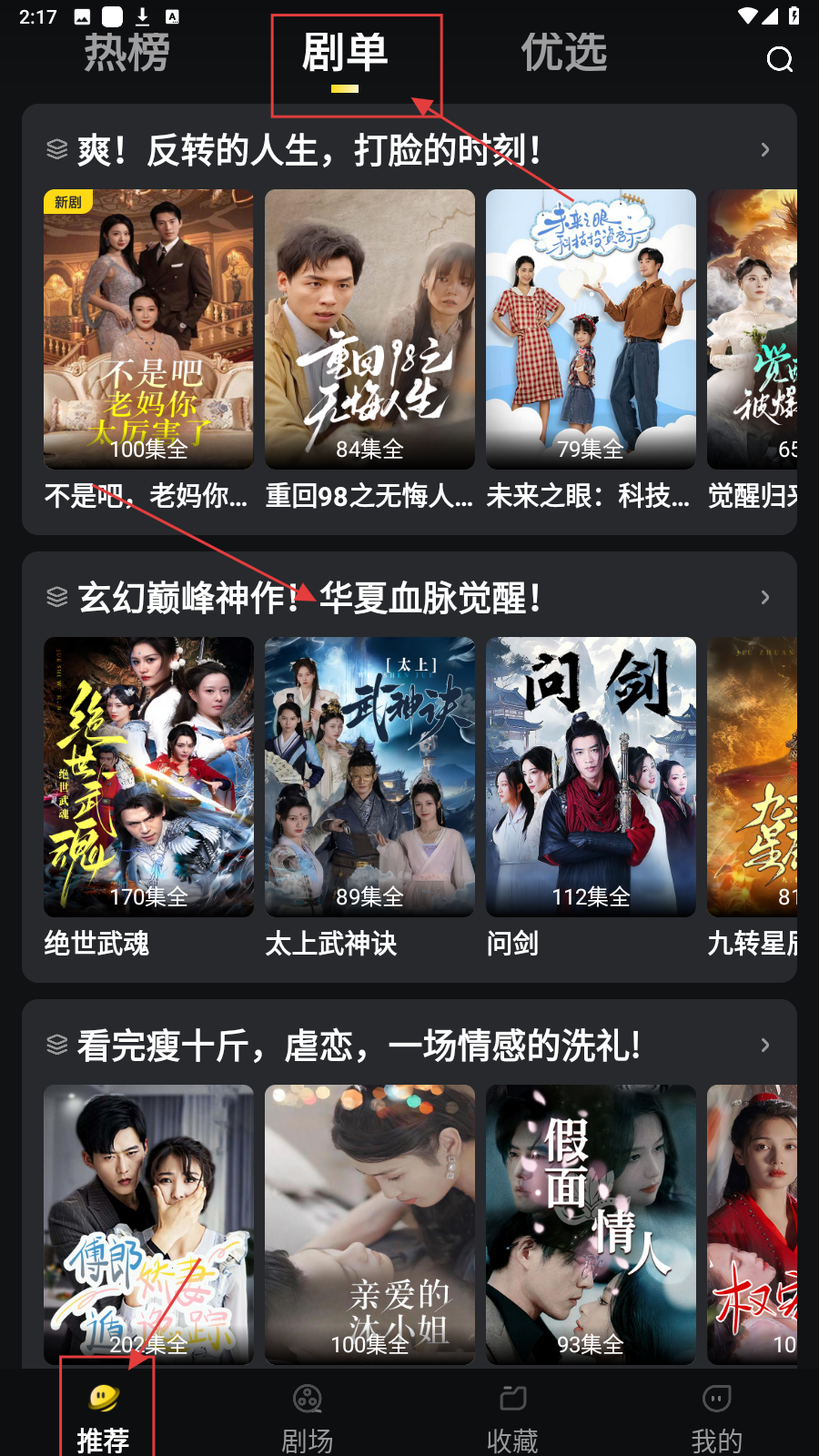The width and height of the screenshot is (819, 1456).
Task: Open the drama 绝世武魂
Action: 148,777
